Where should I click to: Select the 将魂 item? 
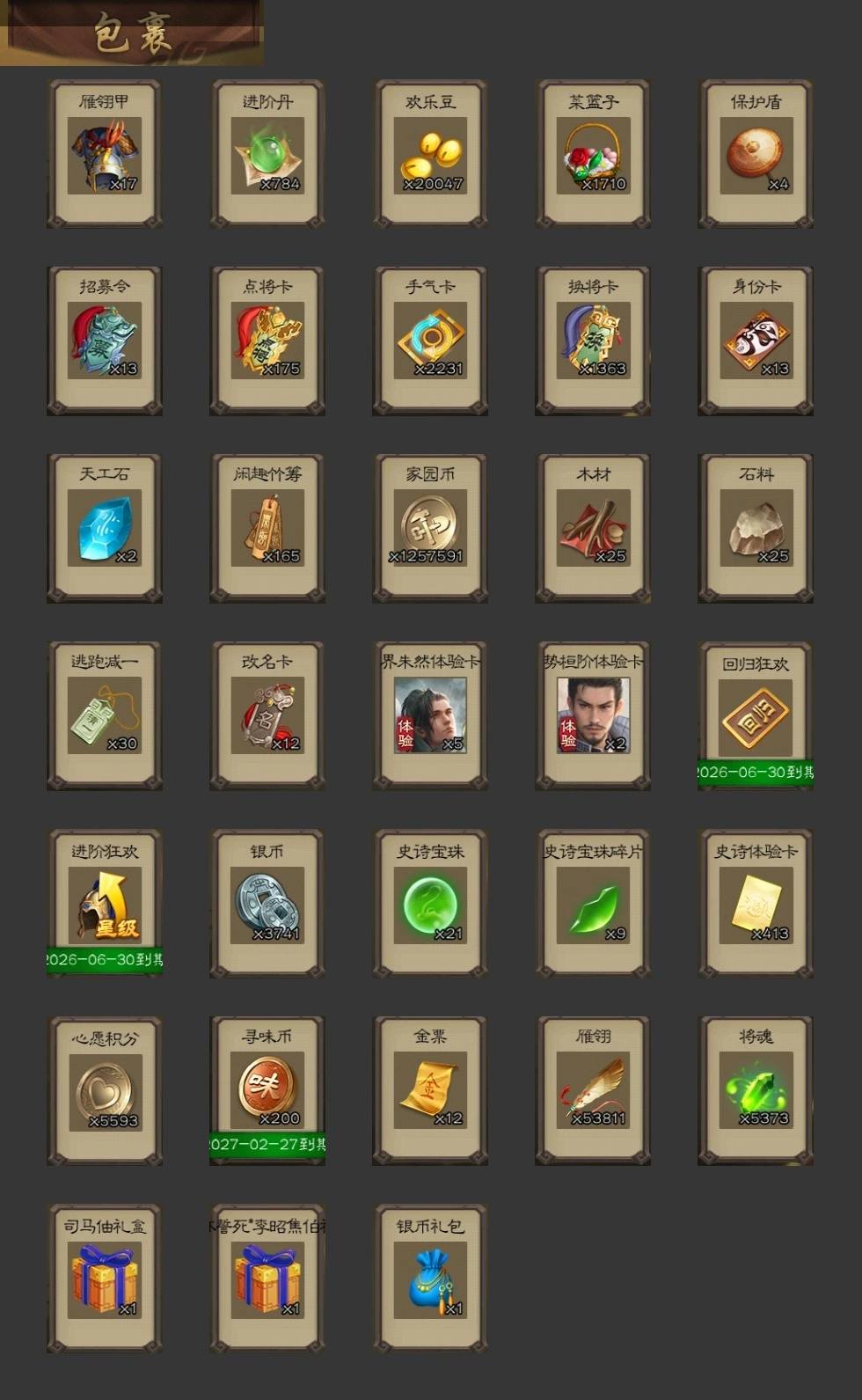point(756,1090)
